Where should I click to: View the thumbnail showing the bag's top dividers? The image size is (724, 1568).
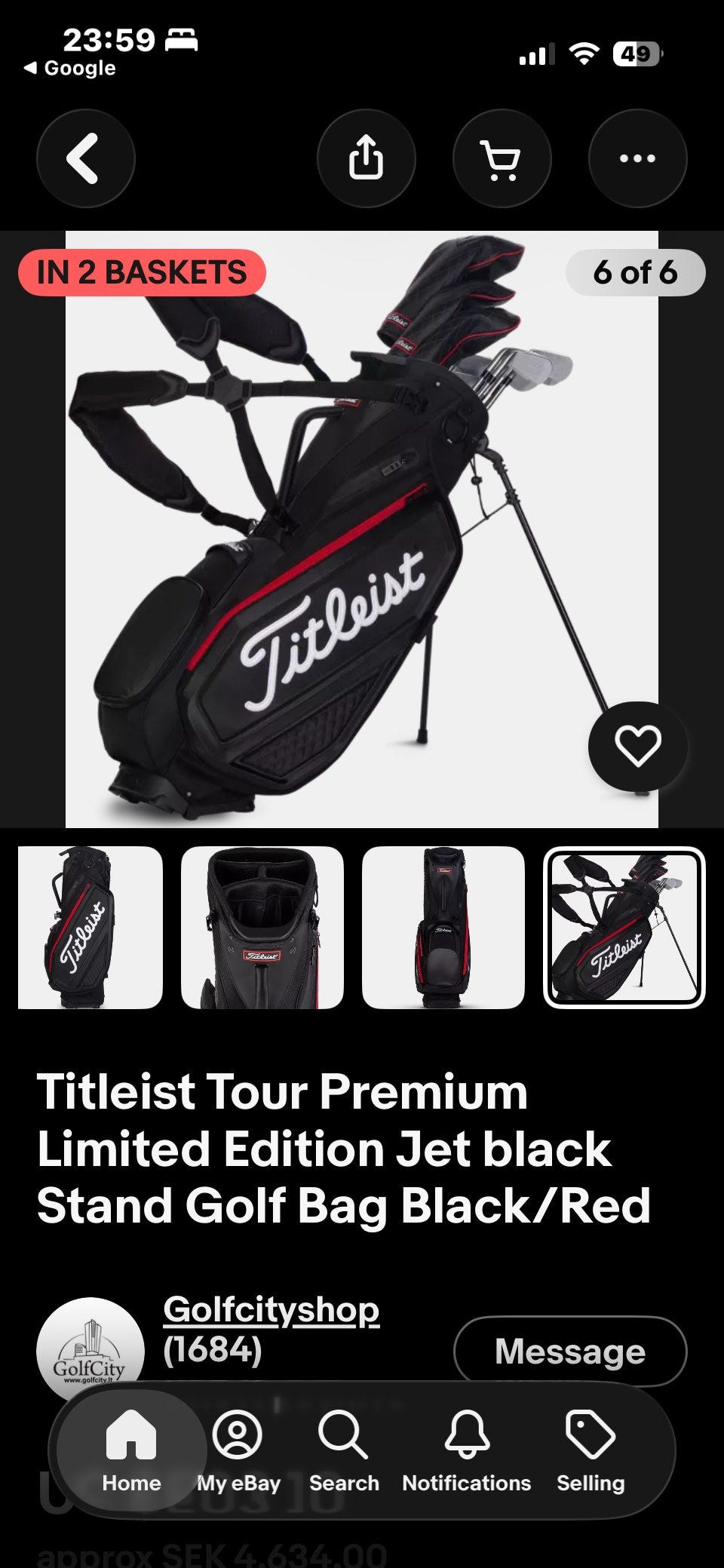pyautogui.click(x=262, y=927)
